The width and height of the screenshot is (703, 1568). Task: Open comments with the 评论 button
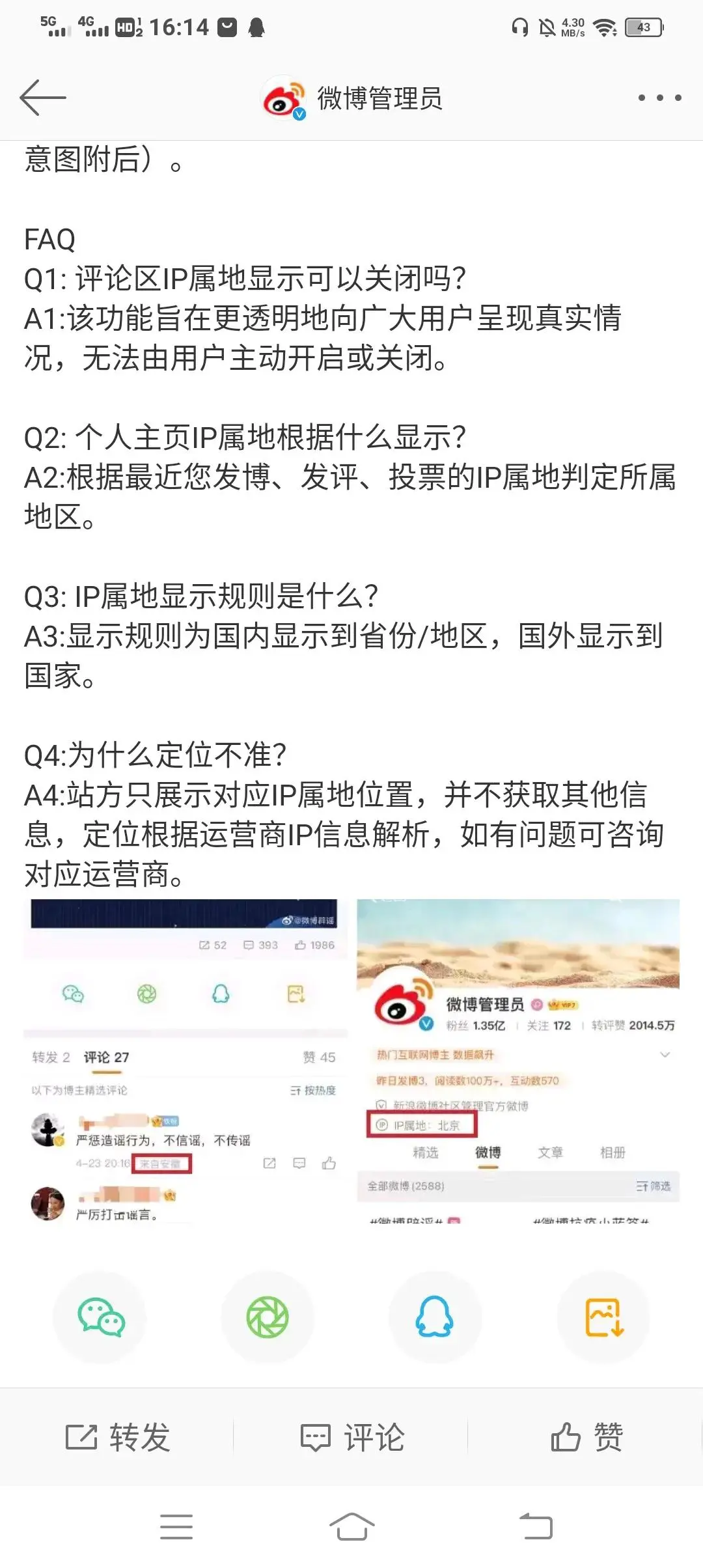[x=352, y=1437]
